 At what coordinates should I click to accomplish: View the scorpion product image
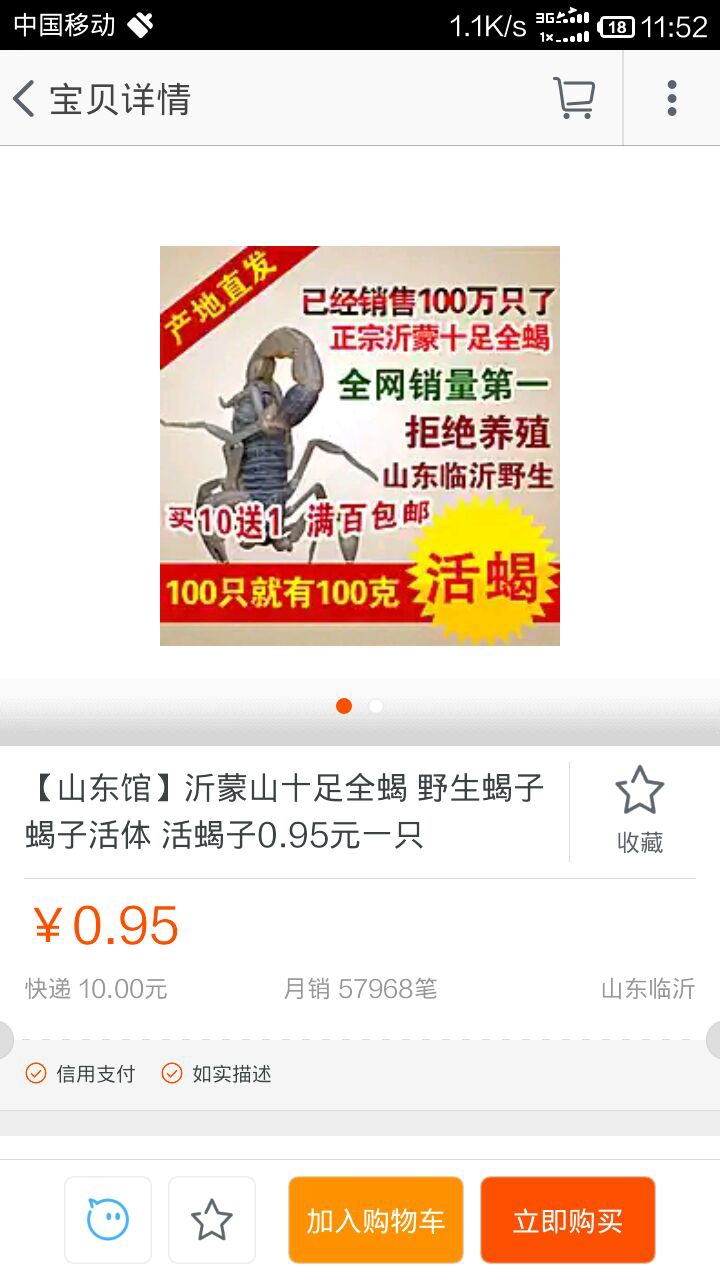coord(360,446)
